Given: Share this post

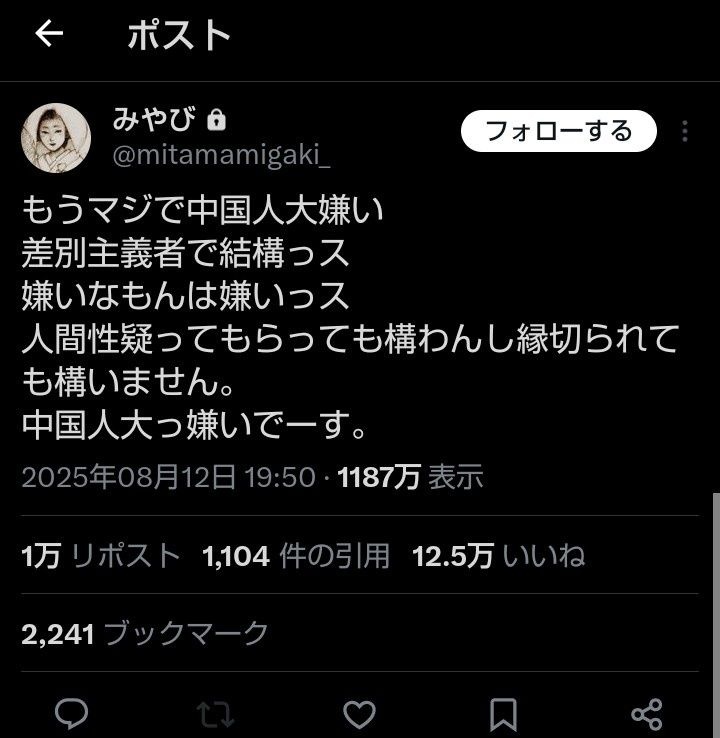Looking at the screenshot, I should [648, 714].
